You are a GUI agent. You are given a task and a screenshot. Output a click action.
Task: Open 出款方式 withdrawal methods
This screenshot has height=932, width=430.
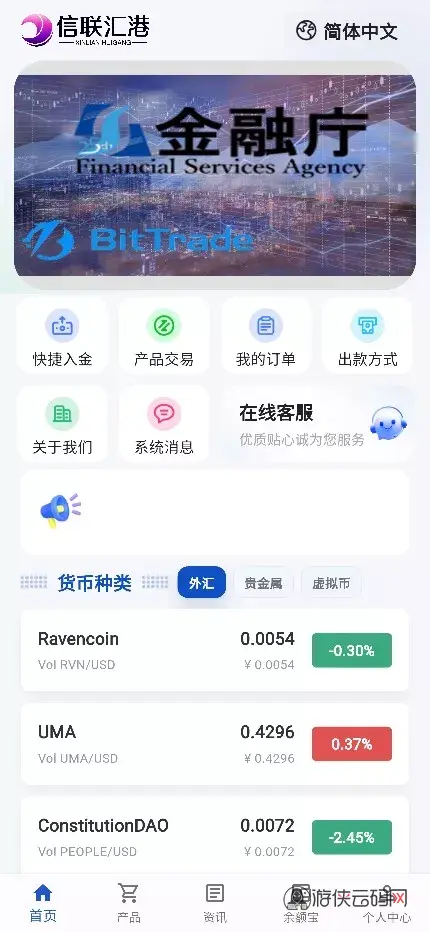[367, 336]
